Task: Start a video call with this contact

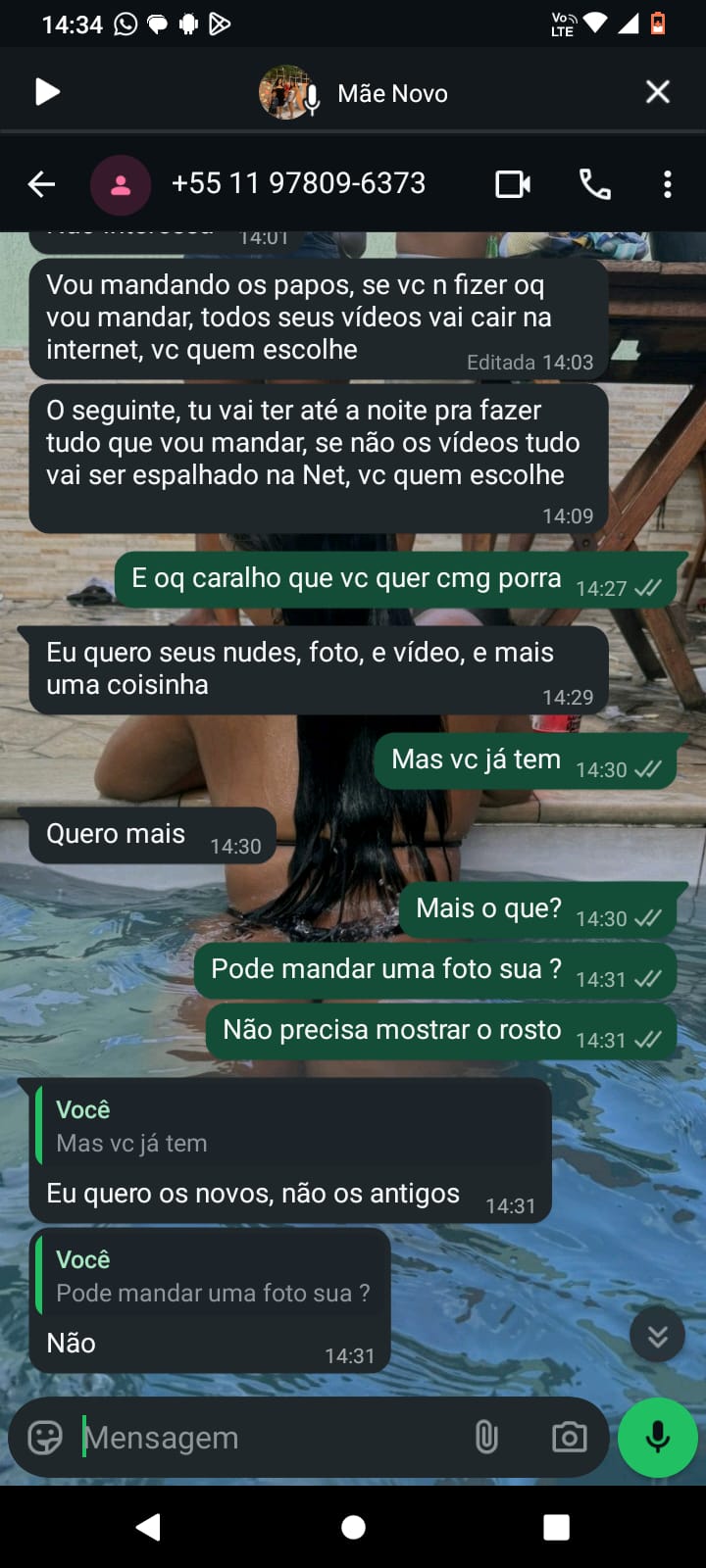Action: [512, 184]
